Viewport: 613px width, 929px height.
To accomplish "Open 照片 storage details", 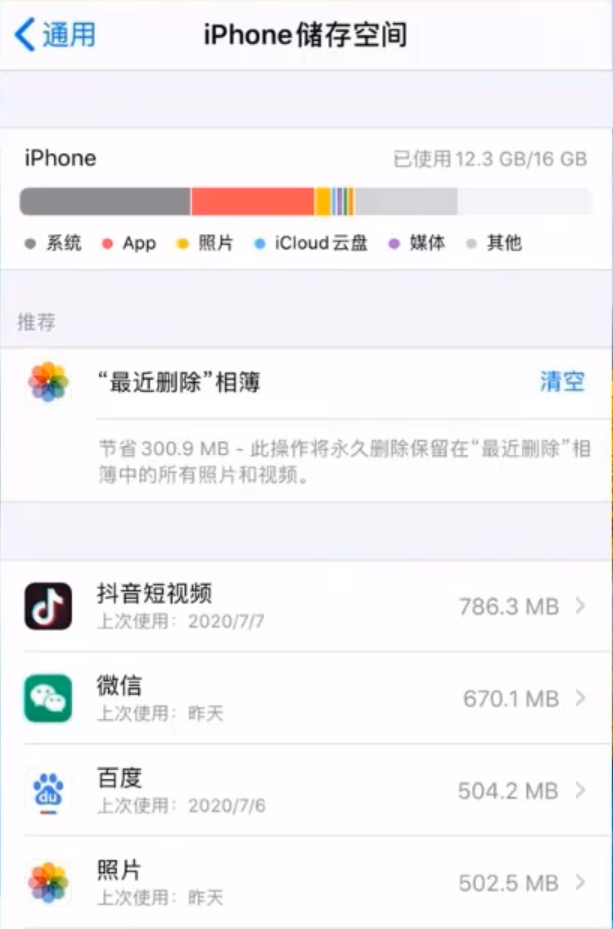I will tap(306, 882).
